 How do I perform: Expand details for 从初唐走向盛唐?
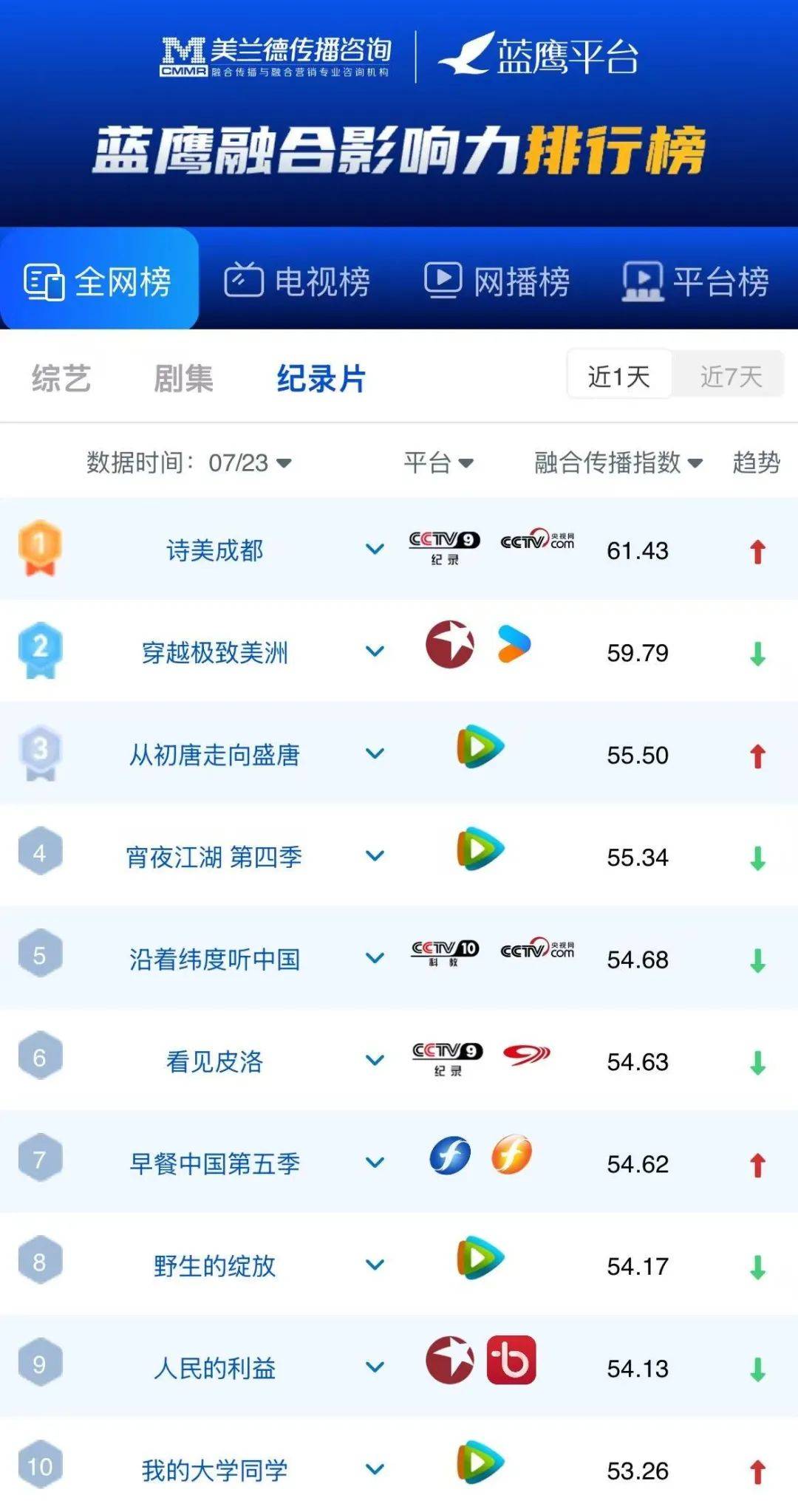point(375,755)
